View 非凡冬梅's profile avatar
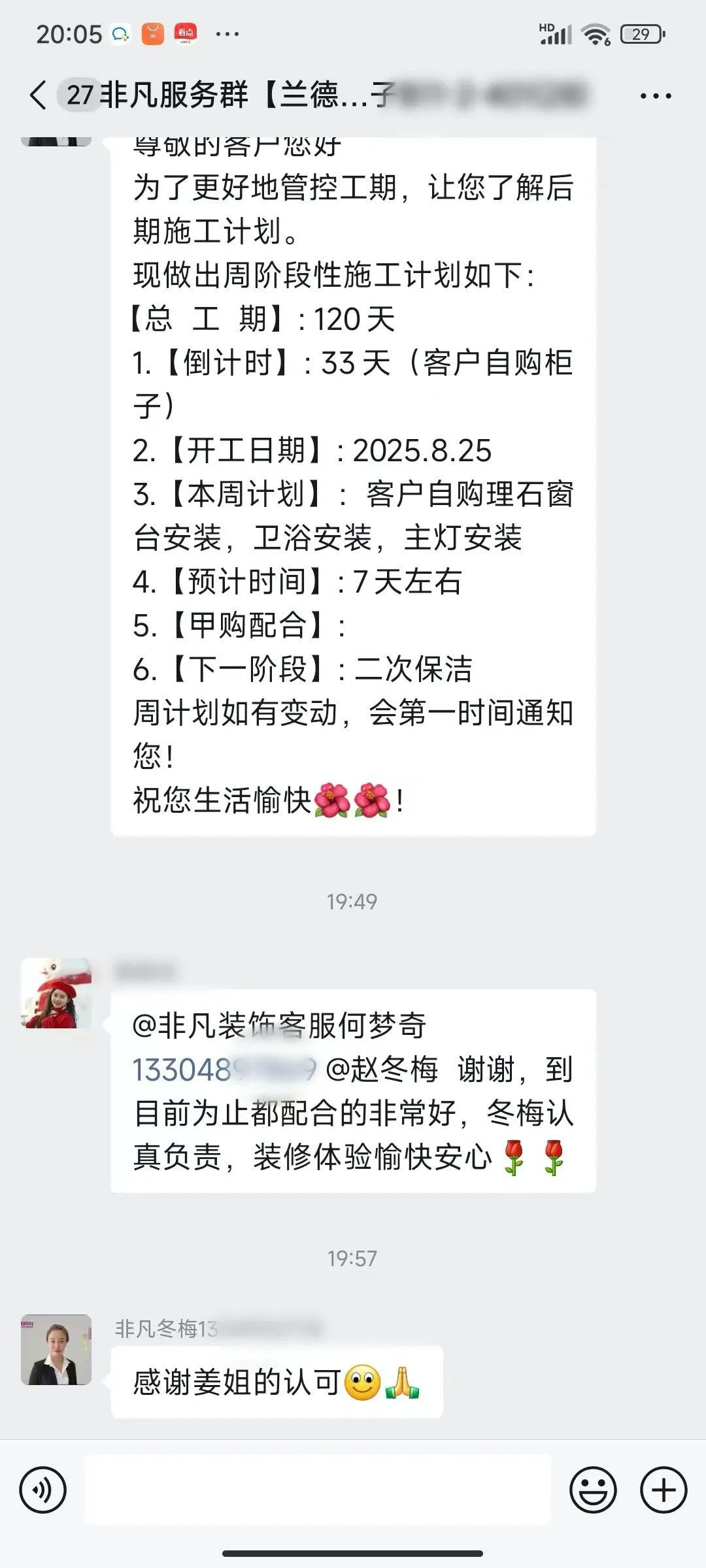 (56, 1350)
